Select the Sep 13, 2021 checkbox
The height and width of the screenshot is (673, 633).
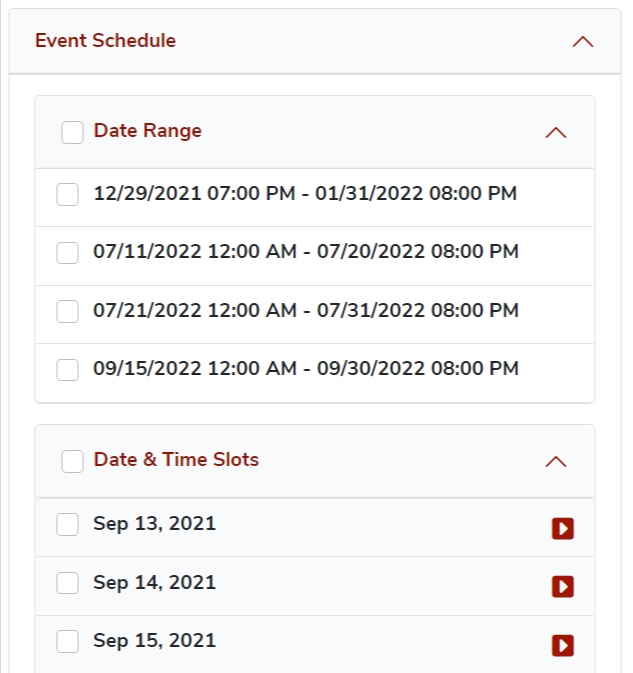pos(68,525)
